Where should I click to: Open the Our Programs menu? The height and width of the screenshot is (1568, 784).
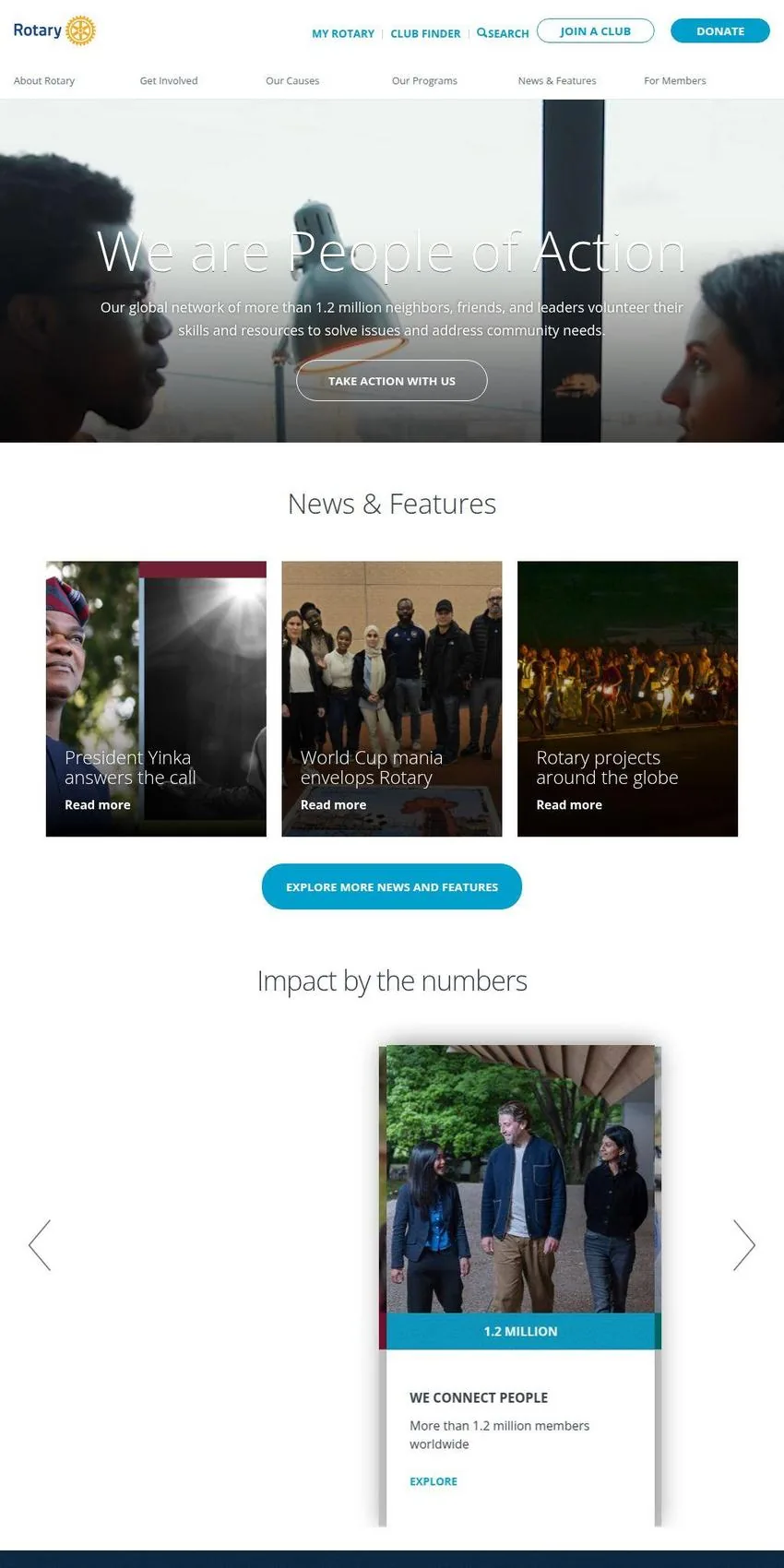(424, 80)
